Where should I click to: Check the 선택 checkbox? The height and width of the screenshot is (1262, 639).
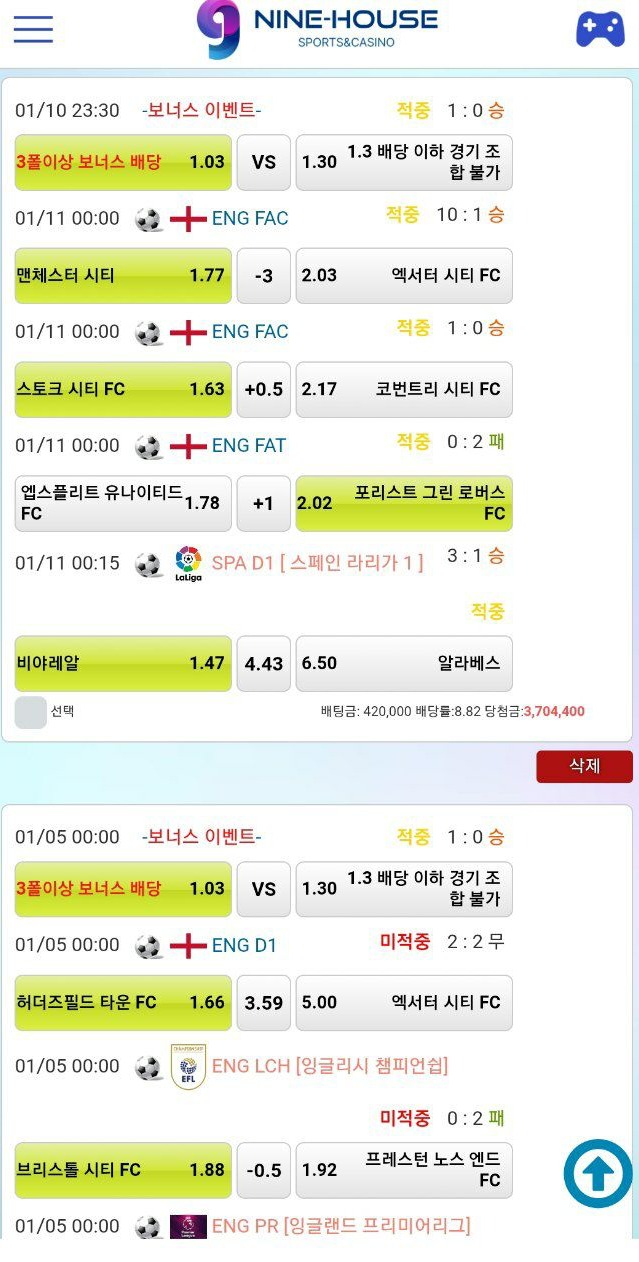31,712
